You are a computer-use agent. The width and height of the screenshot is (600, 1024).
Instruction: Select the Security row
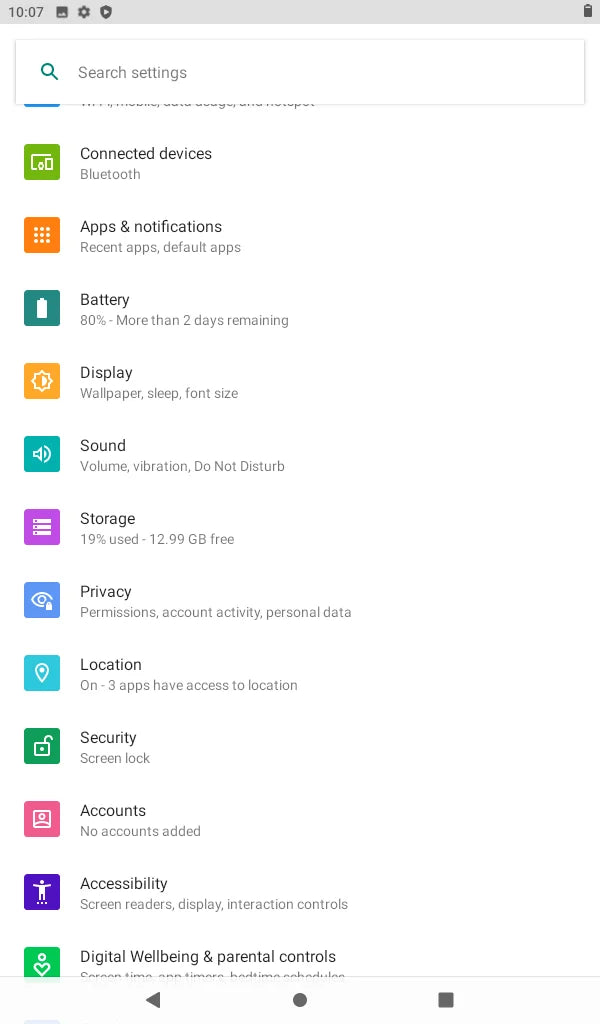click(x=108, y=747)
